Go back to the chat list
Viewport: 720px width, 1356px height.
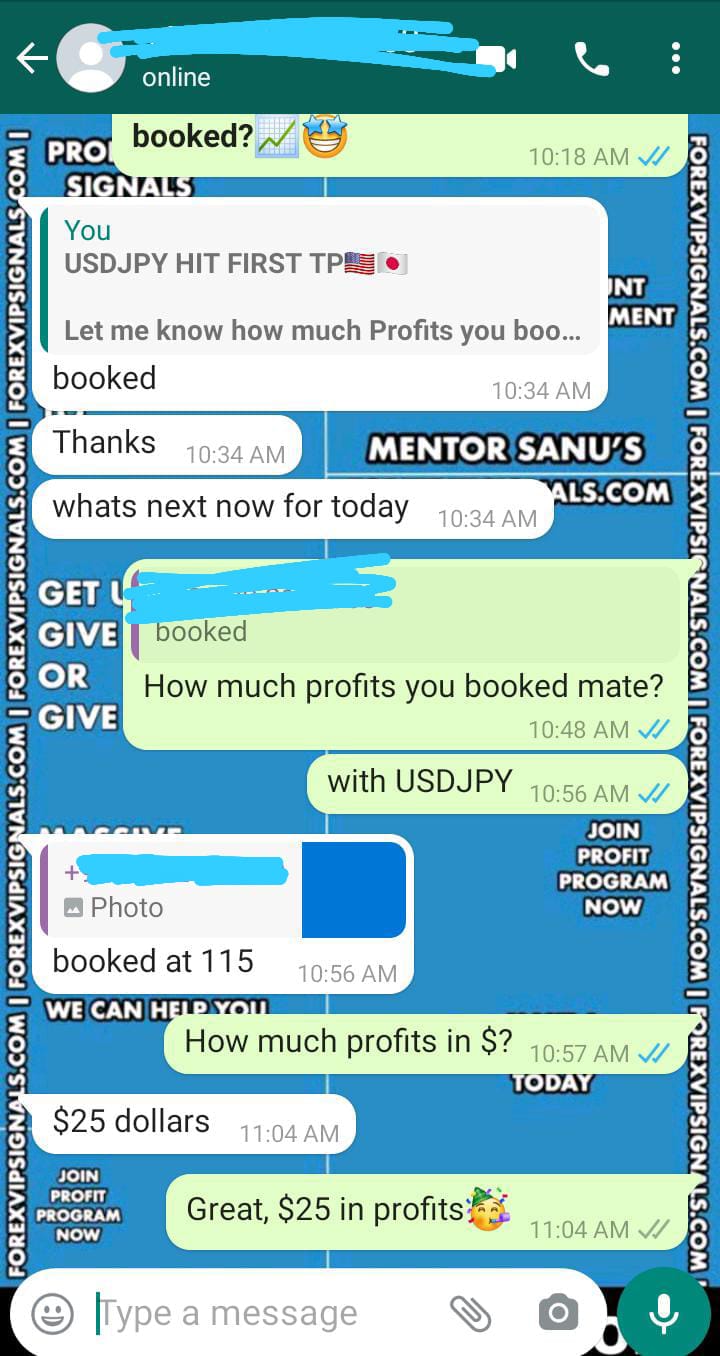[31, 59]
